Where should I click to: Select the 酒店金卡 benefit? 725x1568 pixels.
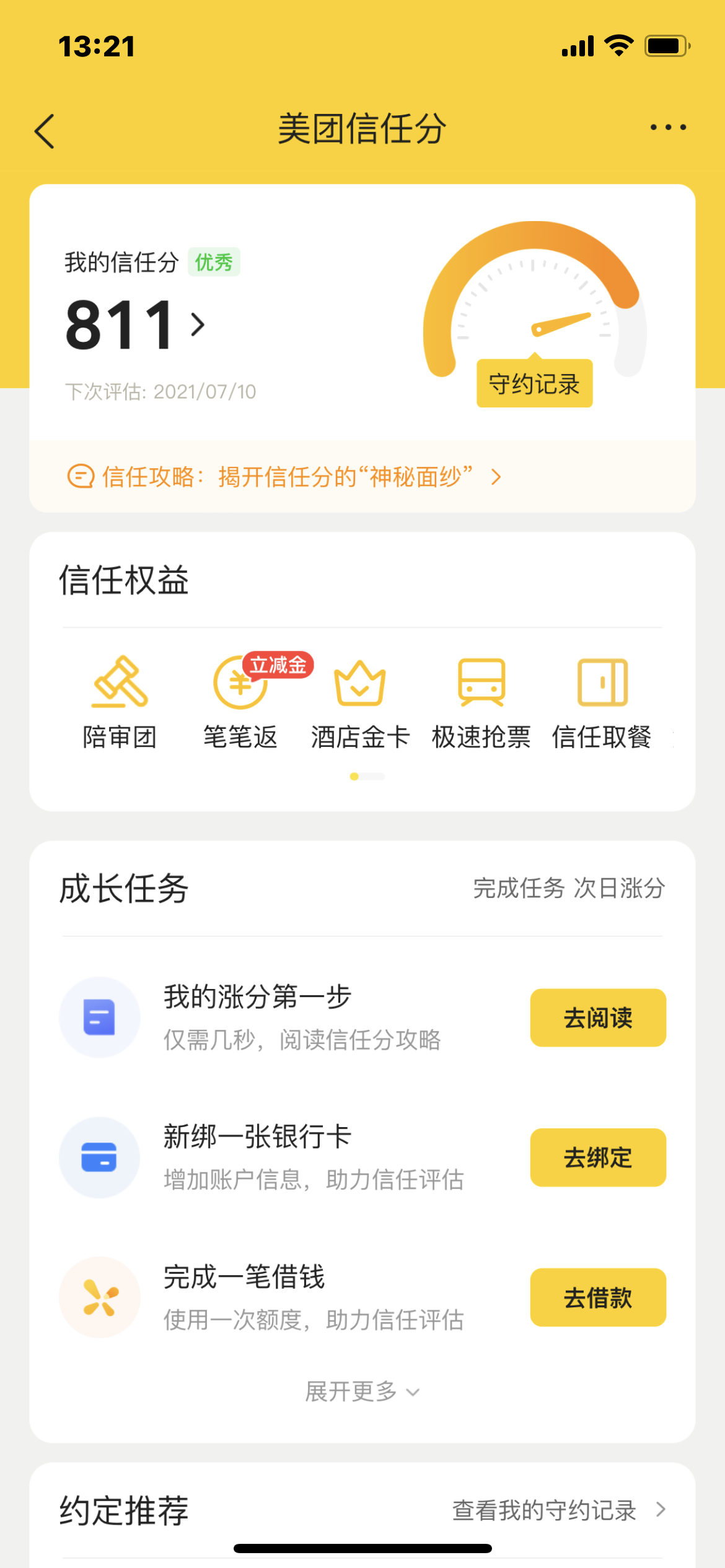[360, 702]
